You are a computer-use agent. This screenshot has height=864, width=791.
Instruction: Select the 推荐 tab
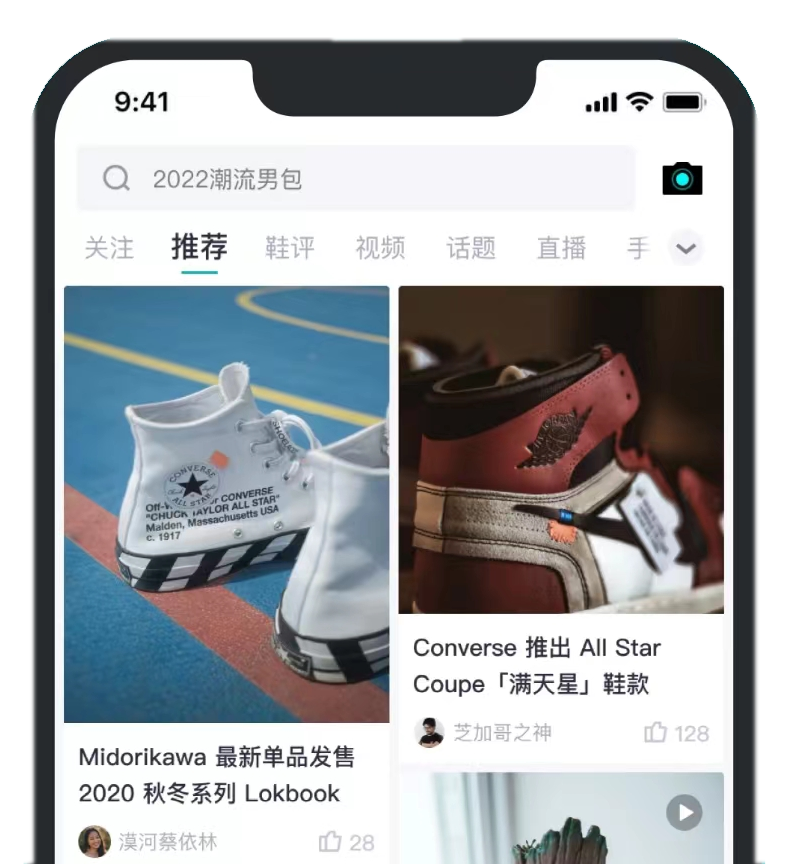pos(199,247)
